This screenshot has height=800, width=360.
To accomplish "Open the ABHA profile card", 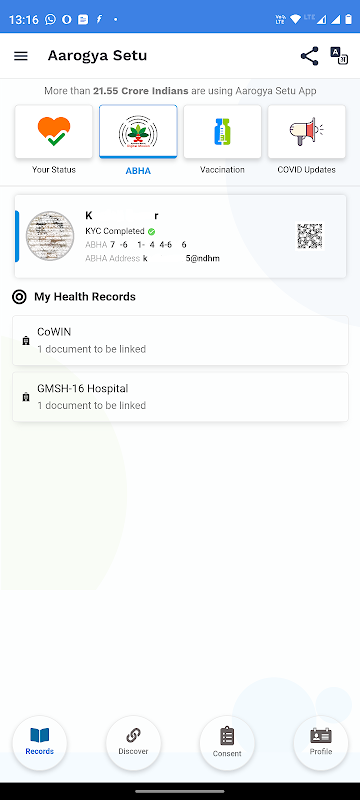I will click(x=181, y=236).
